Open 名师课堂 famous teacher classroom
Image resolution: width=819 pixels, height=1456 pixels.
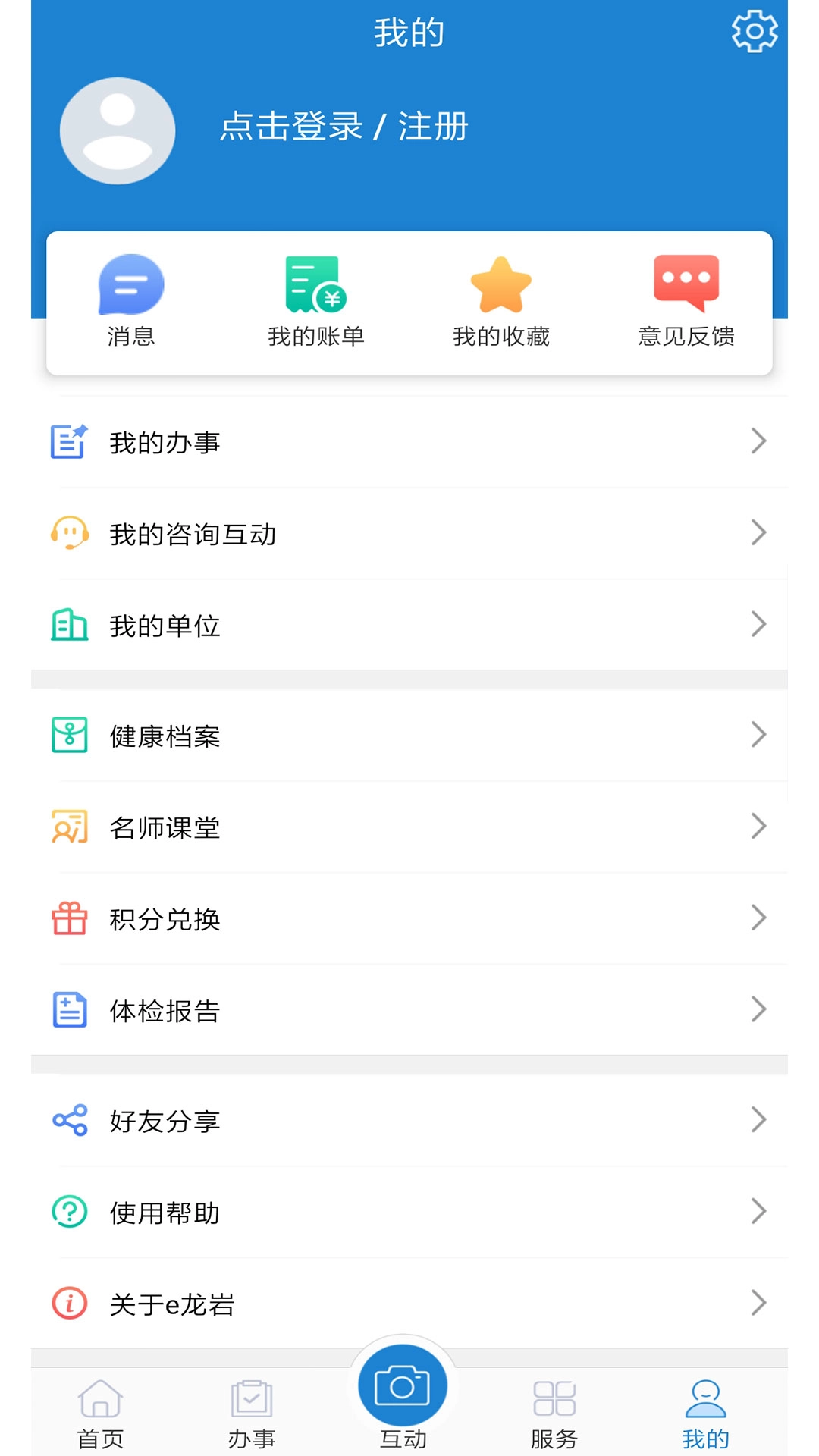164,828
